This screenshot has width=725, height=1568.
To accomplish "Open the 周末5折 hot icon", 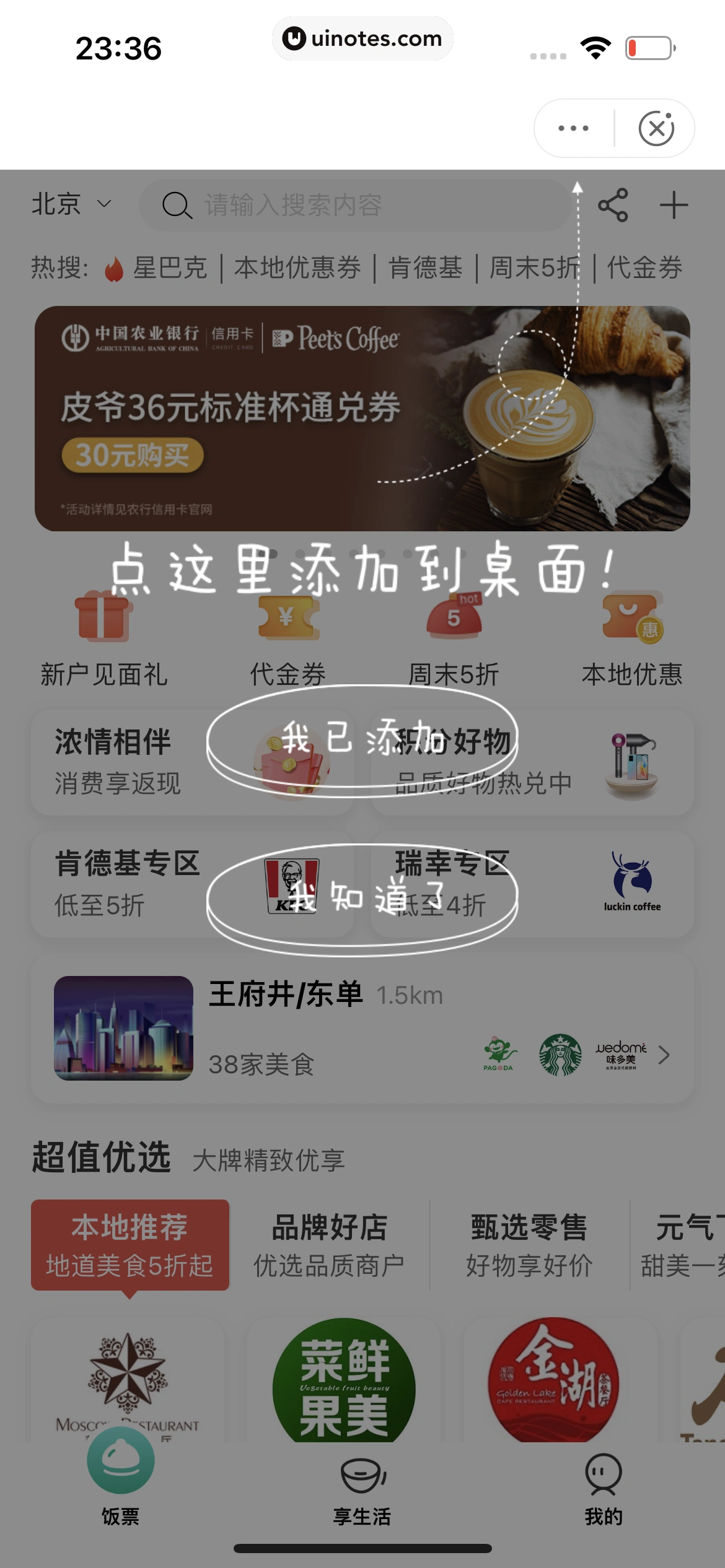I will pyautogui.click(x=455, y=622).
